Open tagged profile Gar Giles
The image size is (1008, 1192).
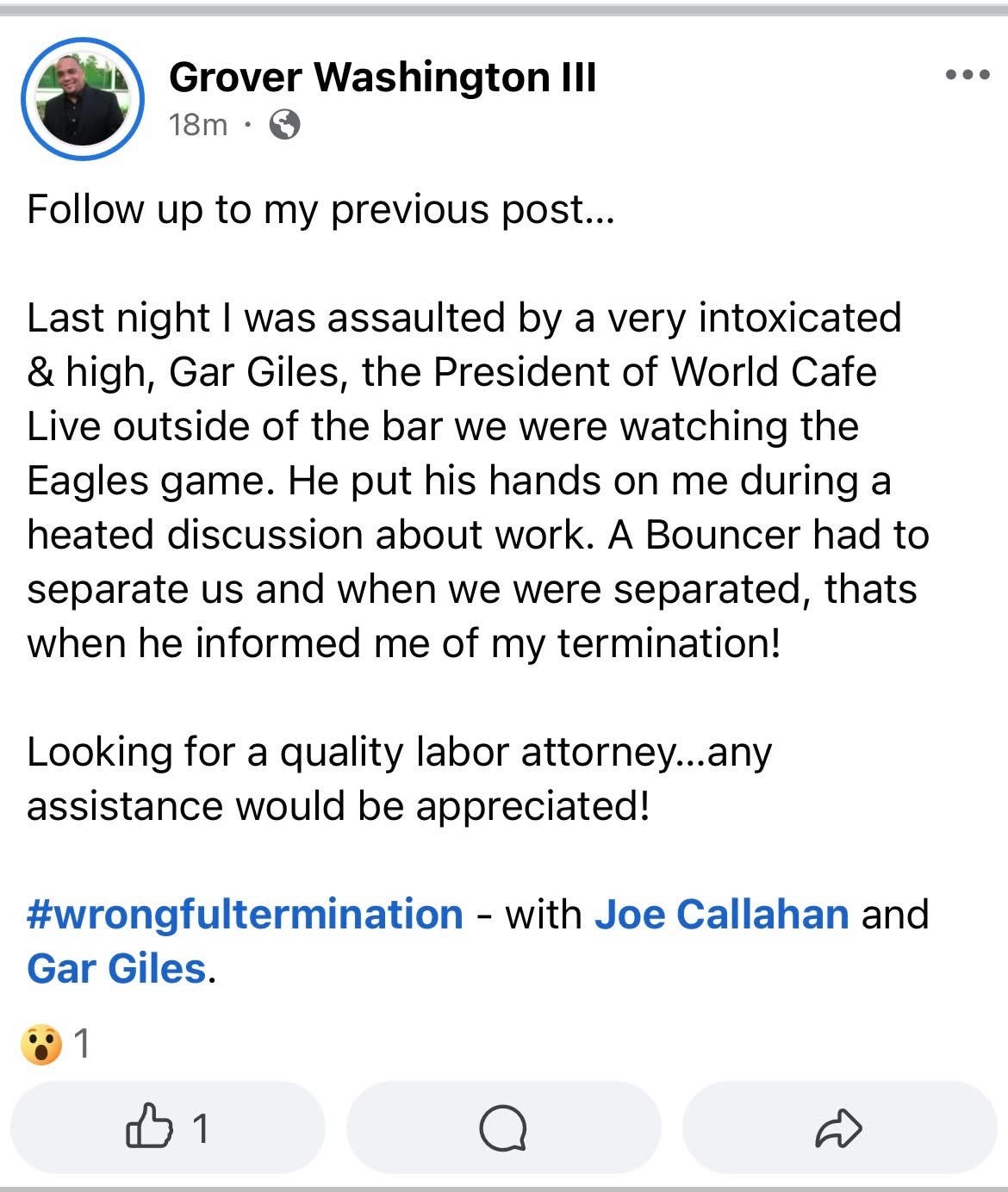(x=116, y=968)
